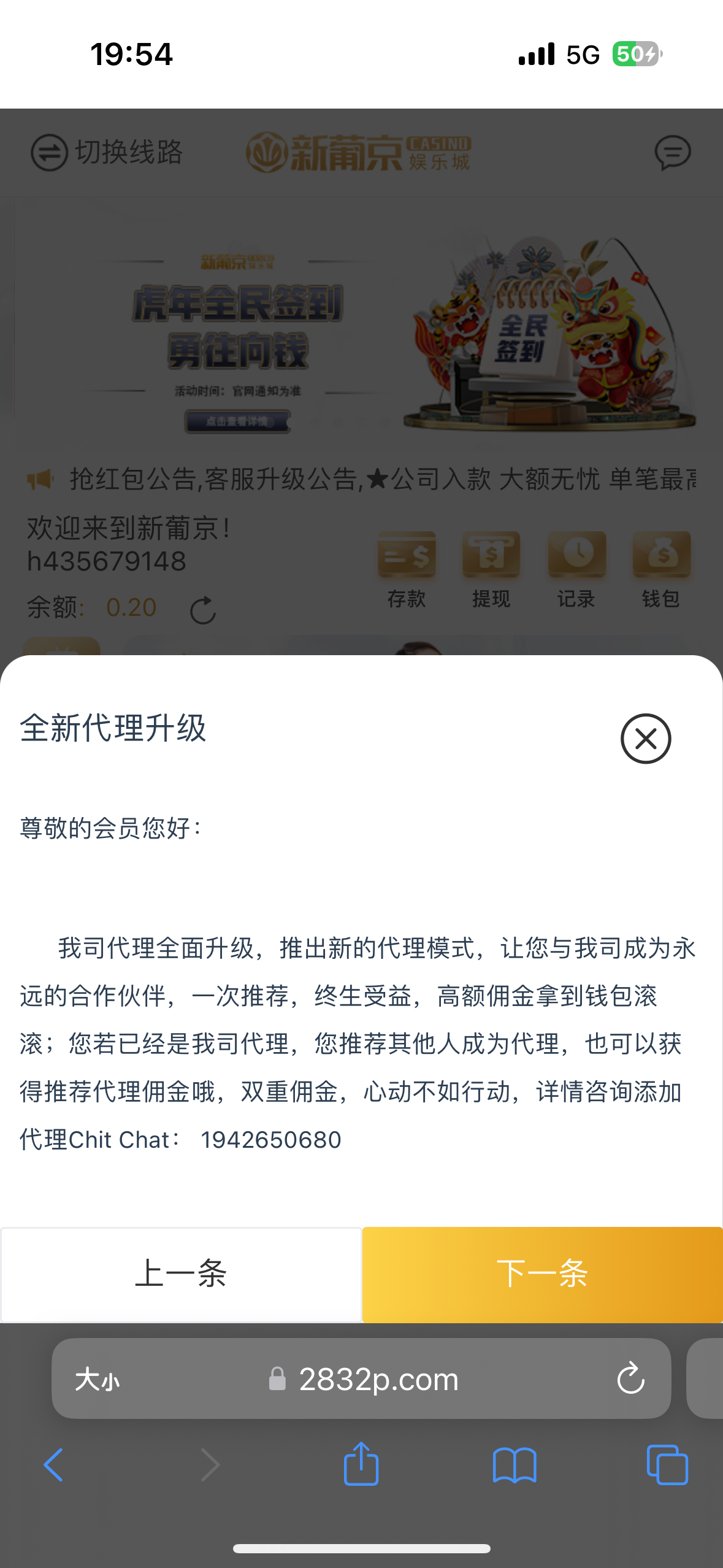Share the current webpage
The height and width of the screenshot is (1568, 723).
coord(361,1464)
